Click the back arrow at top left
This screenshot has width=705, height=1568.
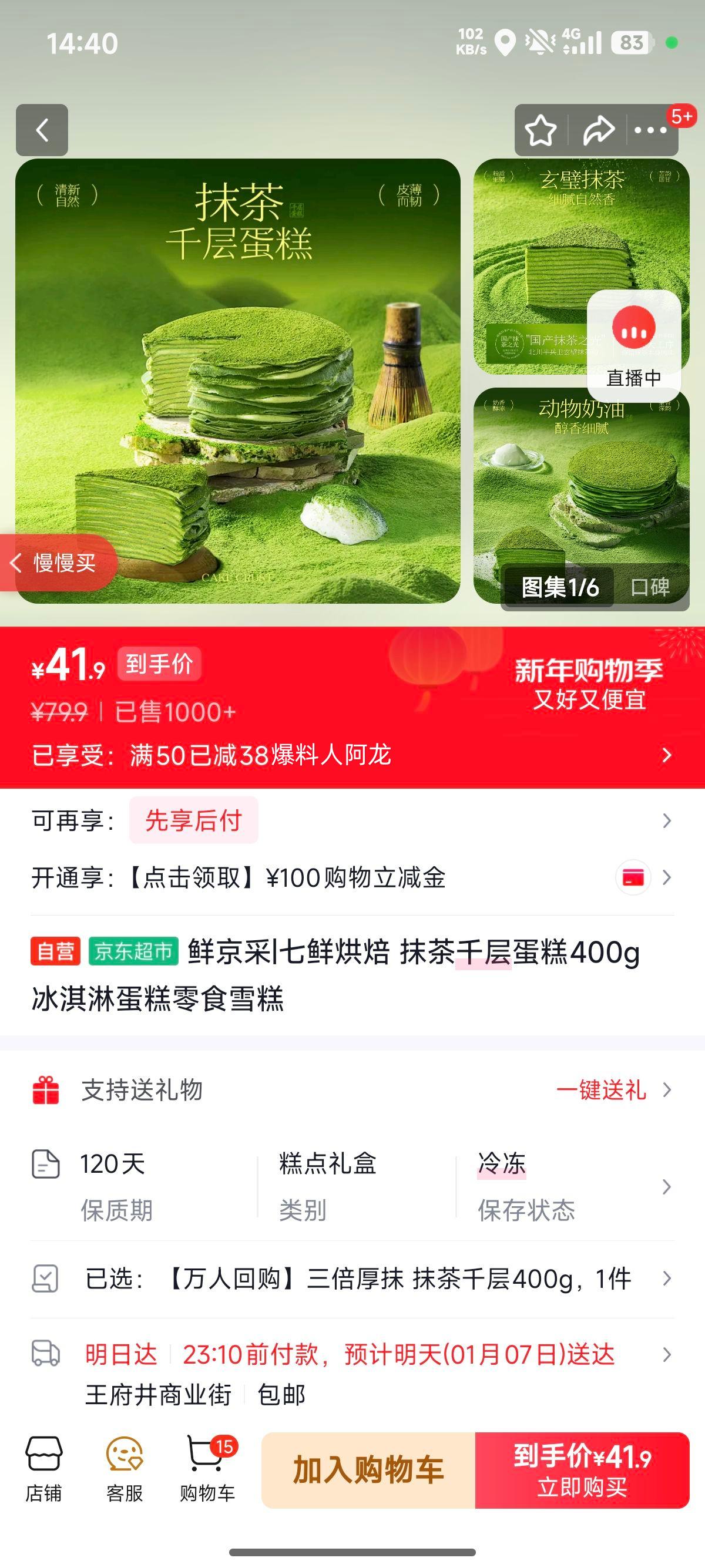(43, 130)
